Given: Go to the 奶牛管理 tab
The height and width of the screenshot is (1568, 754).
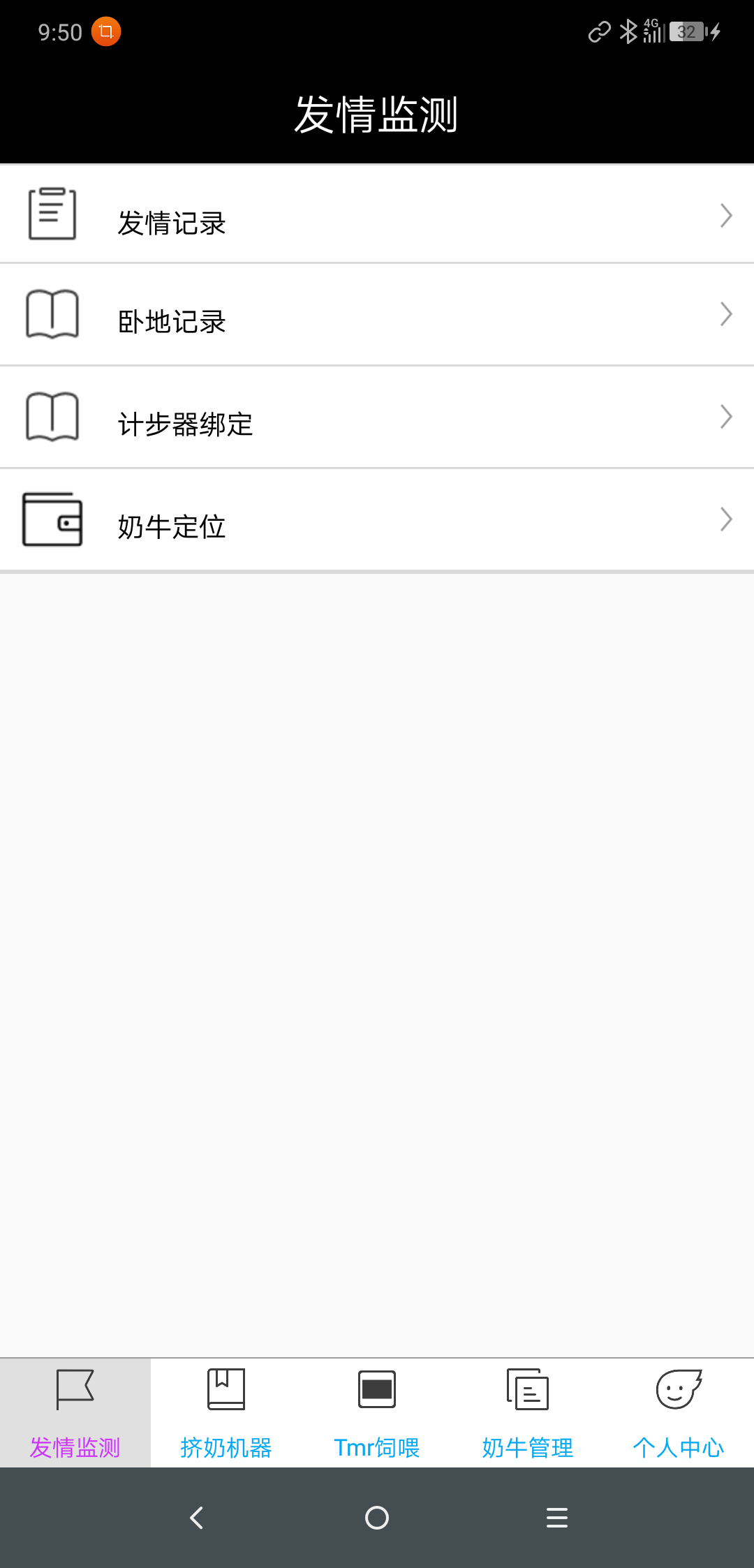Looking at the screenshot, I should (x=528, y=1413).
